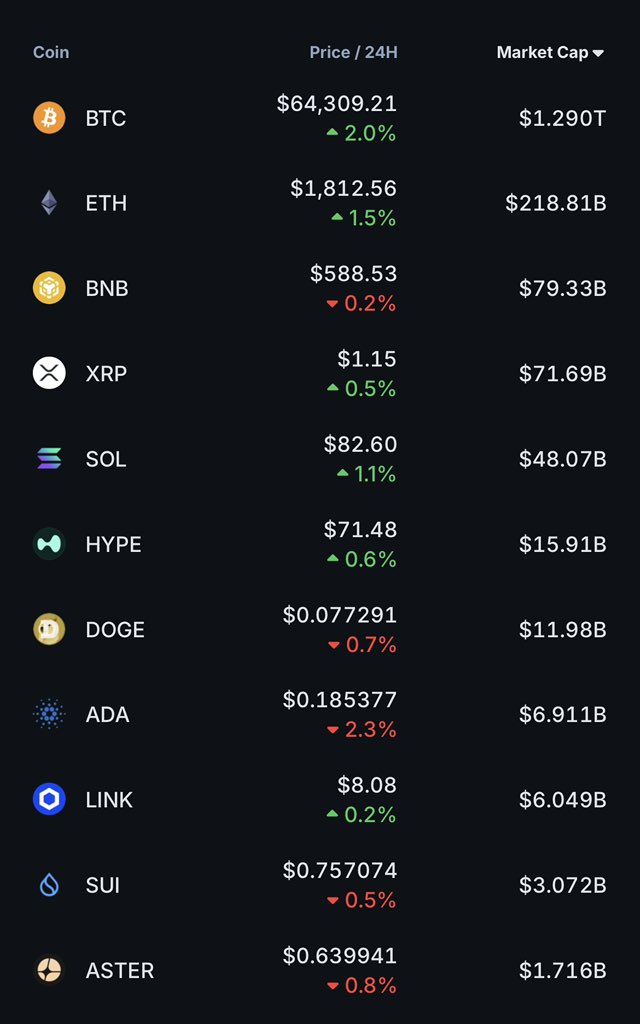
Task: Open the BTC coin row
Action: point(320,118)
